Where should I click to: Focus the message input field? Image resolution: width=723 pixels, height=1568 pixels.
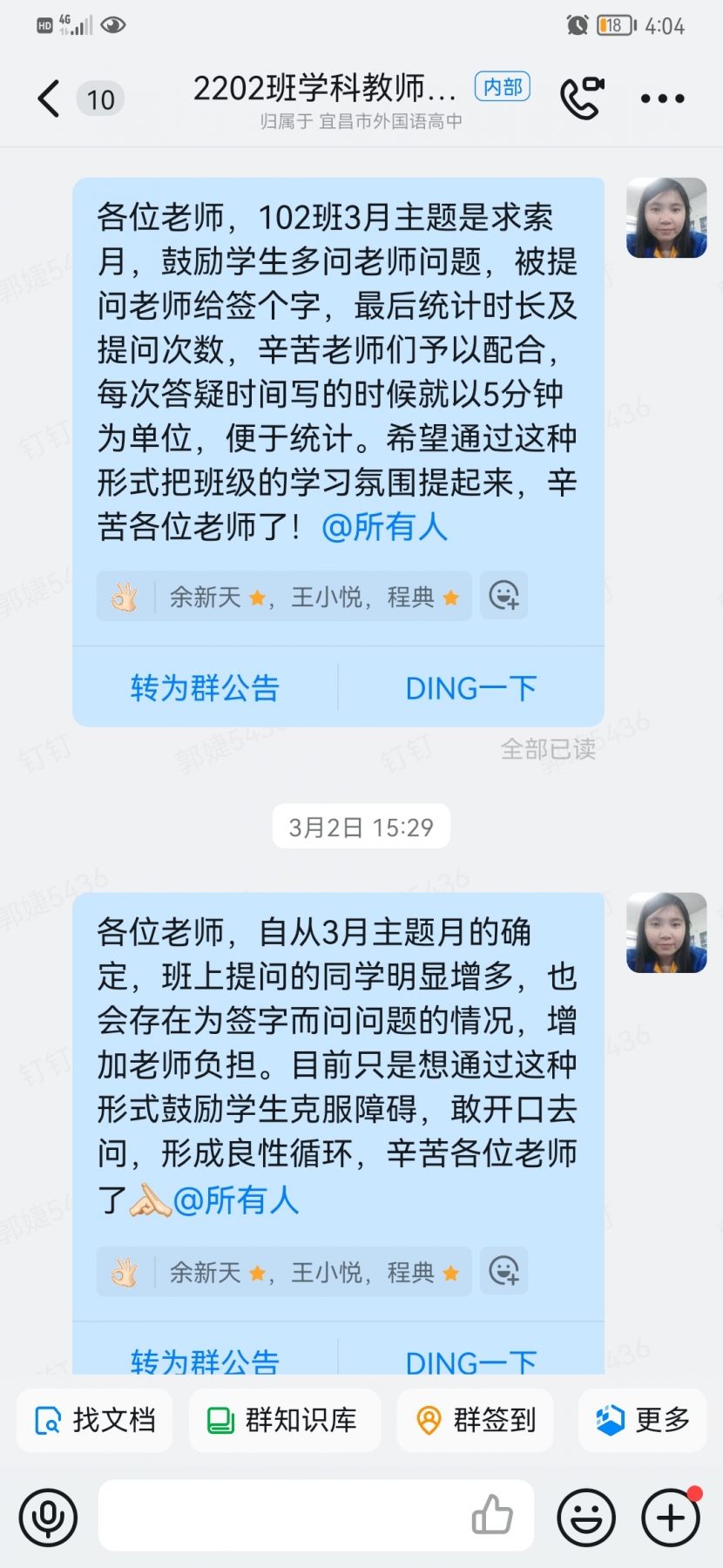tap(279, 1516)
